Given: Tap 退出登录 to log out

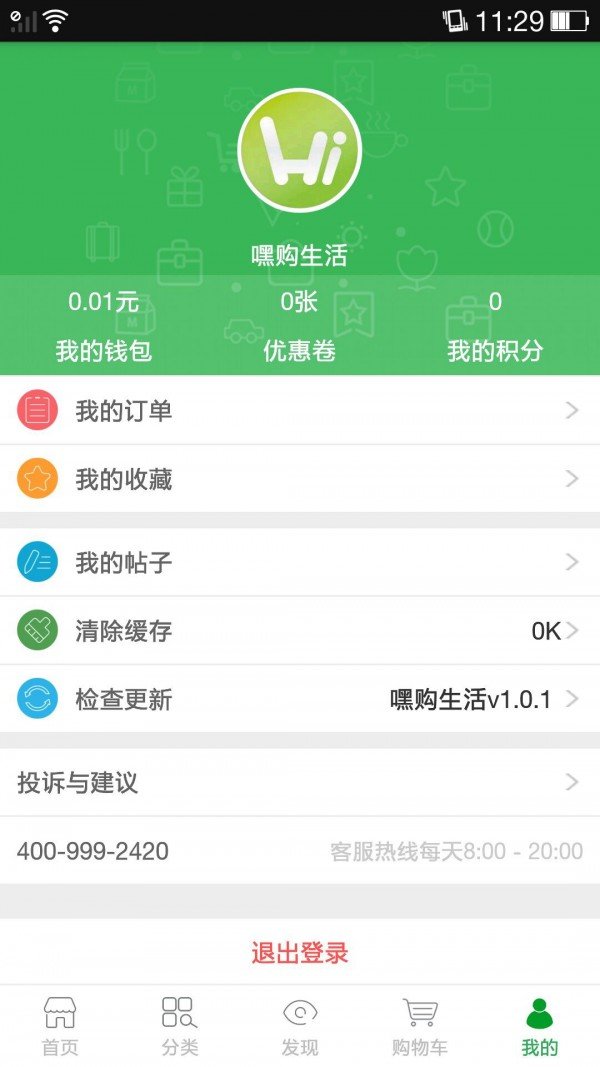Looking at the screenshot, I should 300,953.
